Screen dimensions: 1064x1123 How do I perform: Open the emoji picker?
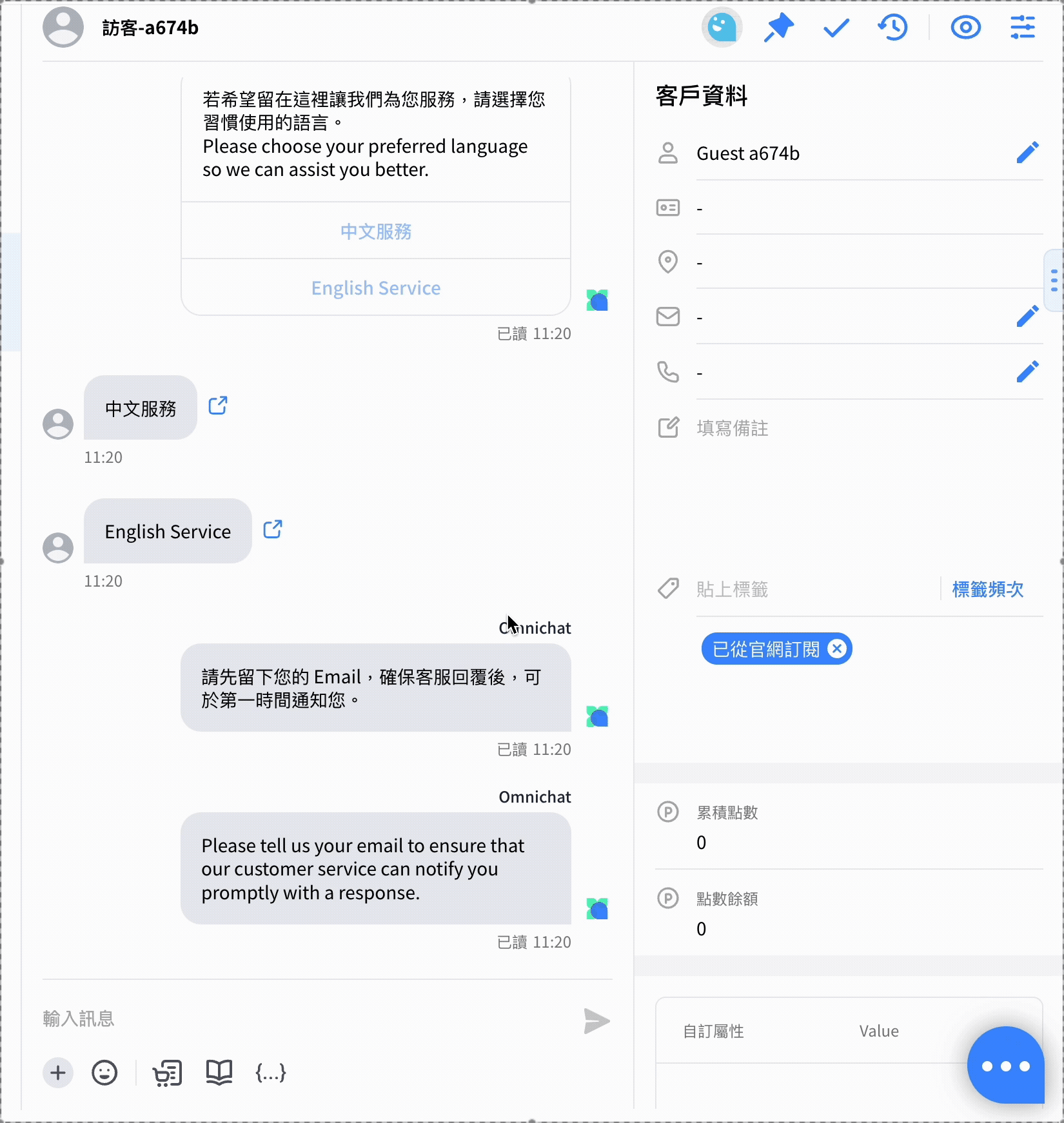104,1073
